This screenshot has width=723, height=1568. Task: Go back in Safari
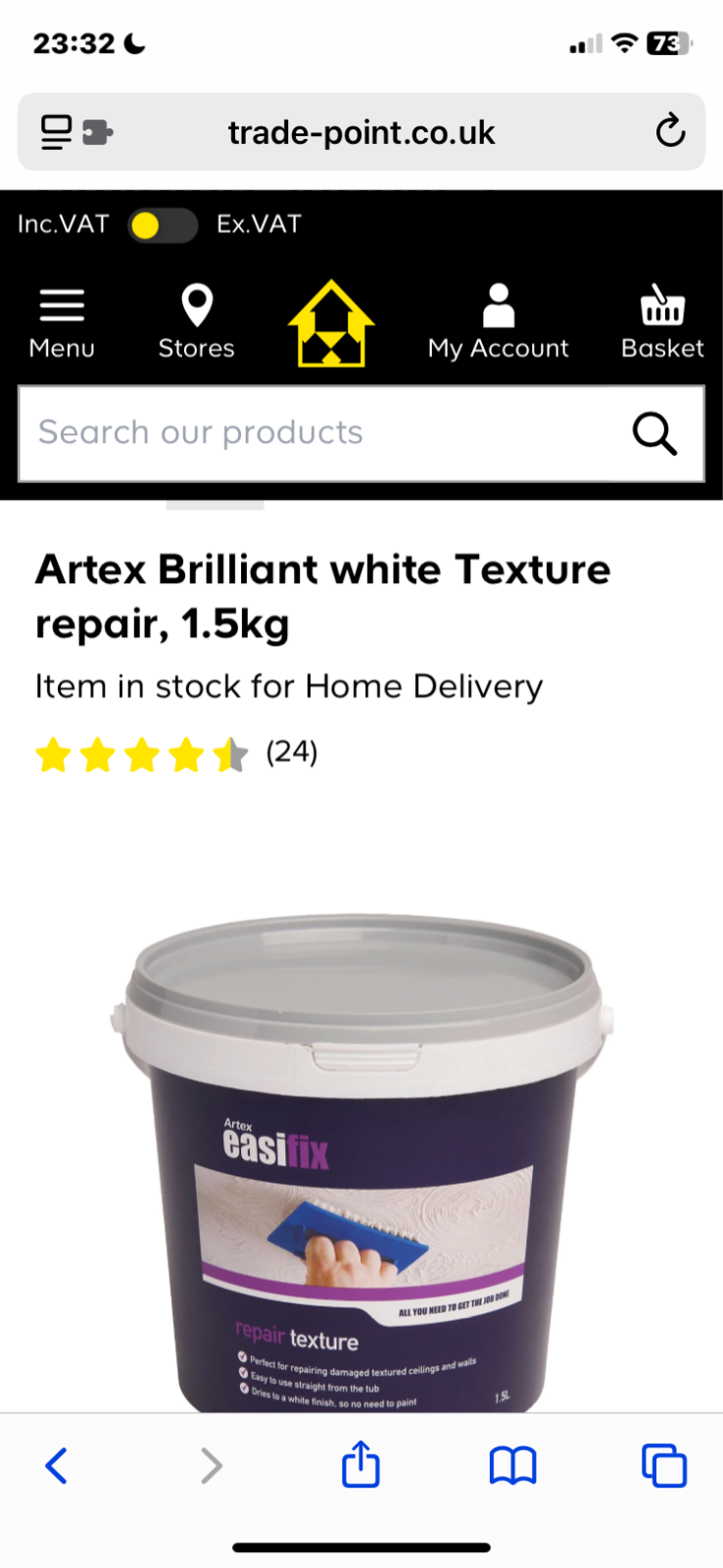(x=57, y=1466)
